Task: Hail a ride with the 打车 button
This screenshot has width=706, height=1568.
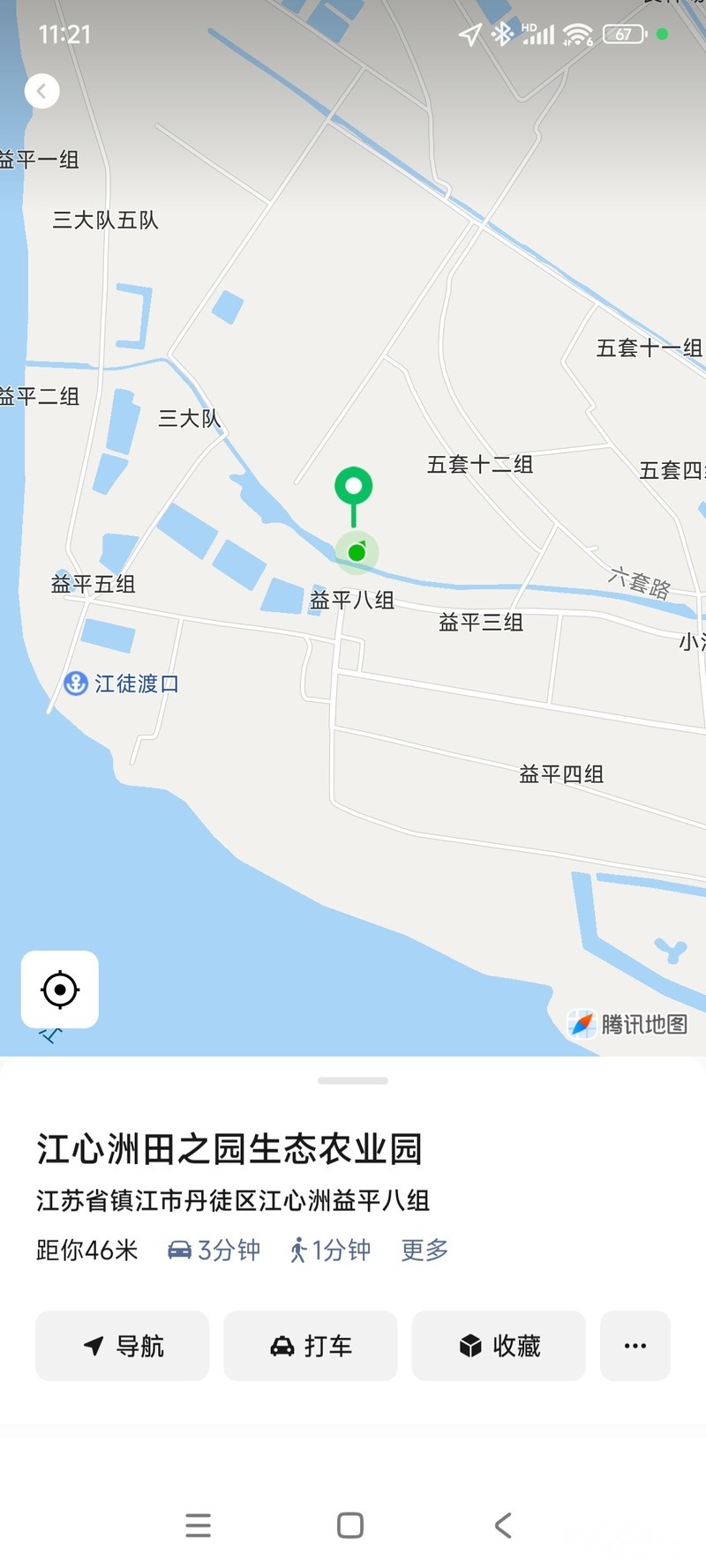Action: 311,1346
